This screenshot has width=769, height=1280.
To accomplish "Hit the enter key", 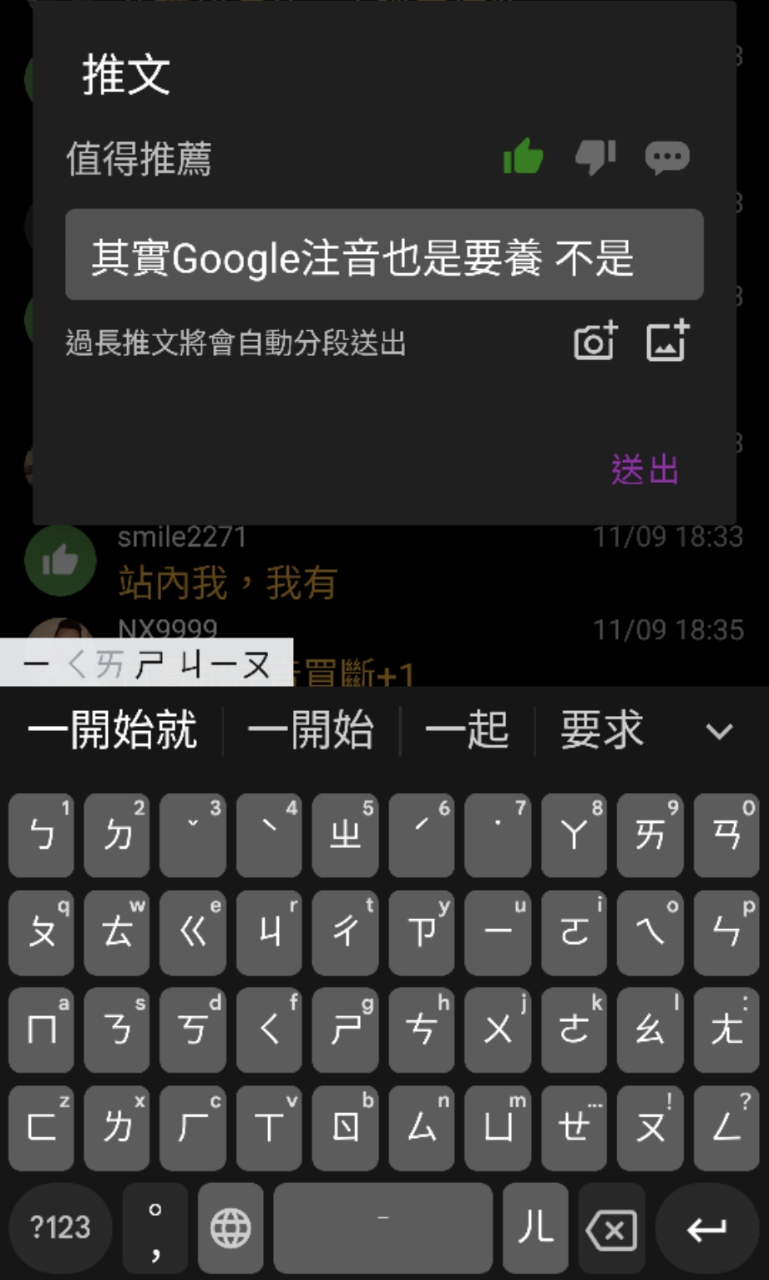I will point(706,1229).
